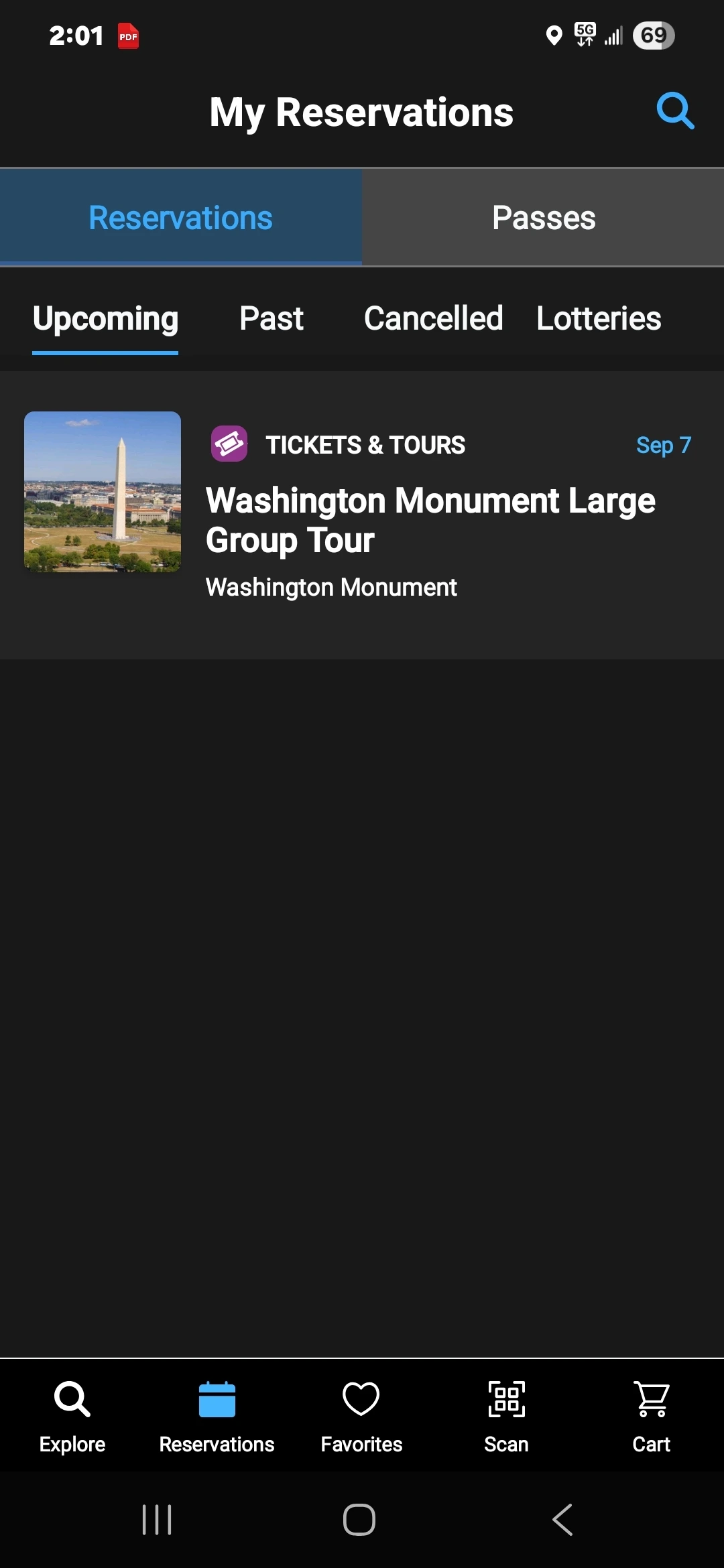The image size is (724, 1568).
Task: Switch to the Lotteries filter
Action: [x=599, y=319]
